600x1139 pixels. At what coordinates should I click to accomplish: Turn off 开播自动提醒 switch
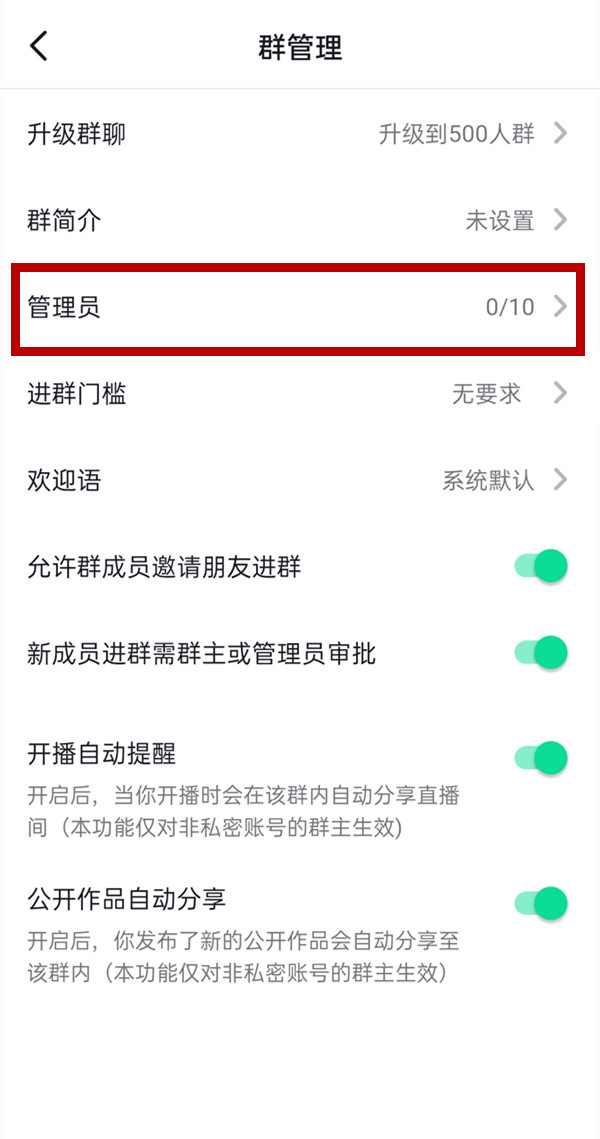(x=541, y=758)
